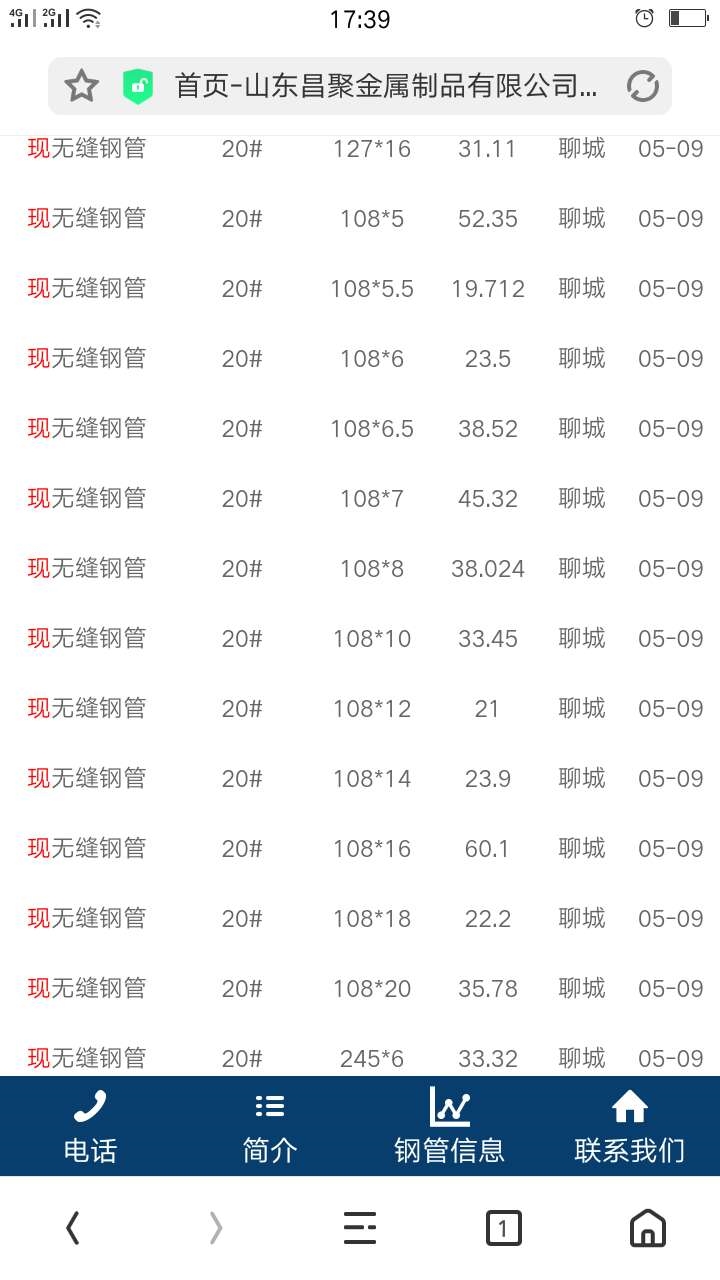The width and height of the screenshot is (720, 1280).
Task: Open the browser tabs switcher
Action: [x=504, y=1227]
